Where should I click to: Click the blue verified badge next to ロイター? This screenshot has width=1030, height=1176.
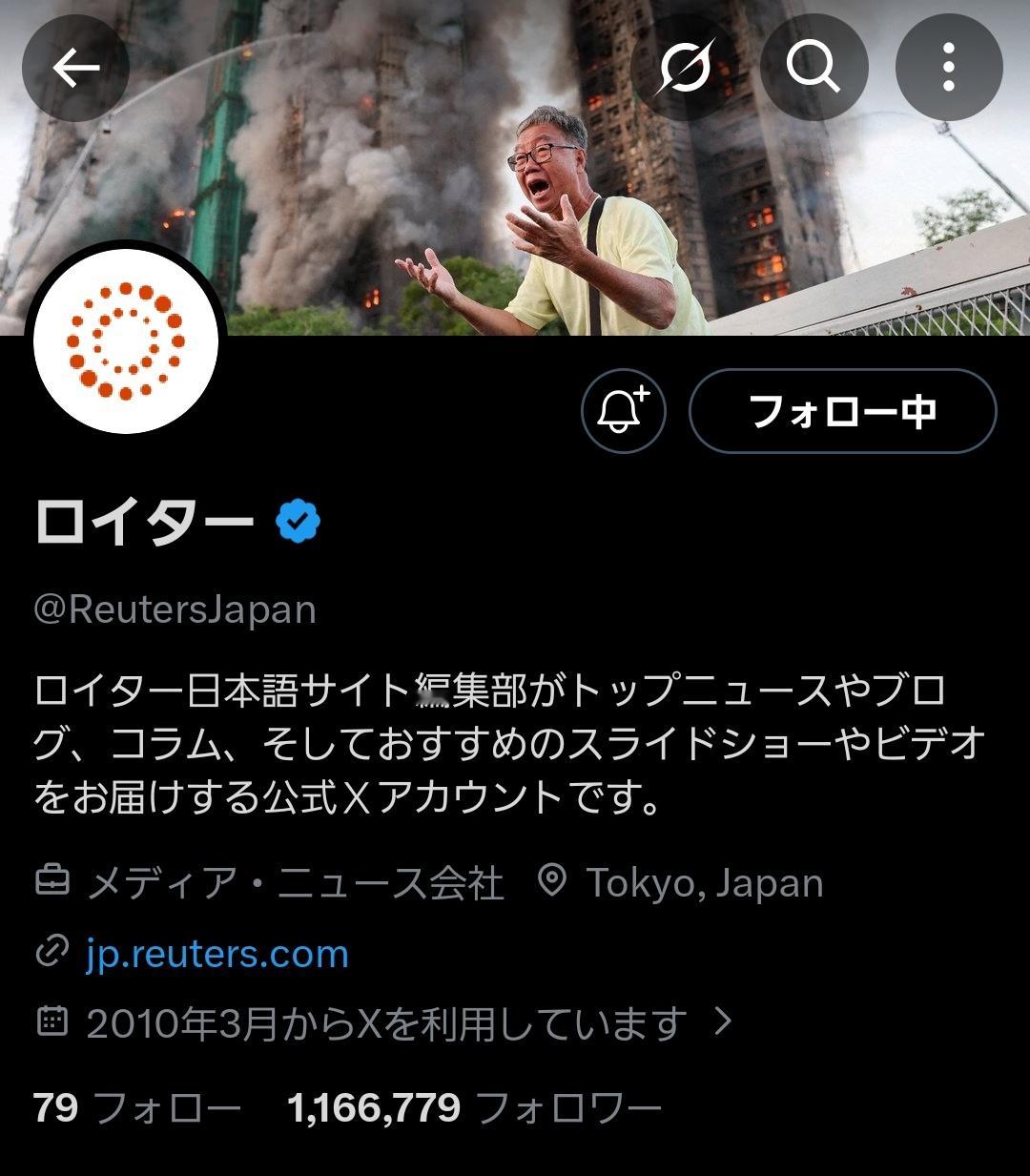pos(296,520)
